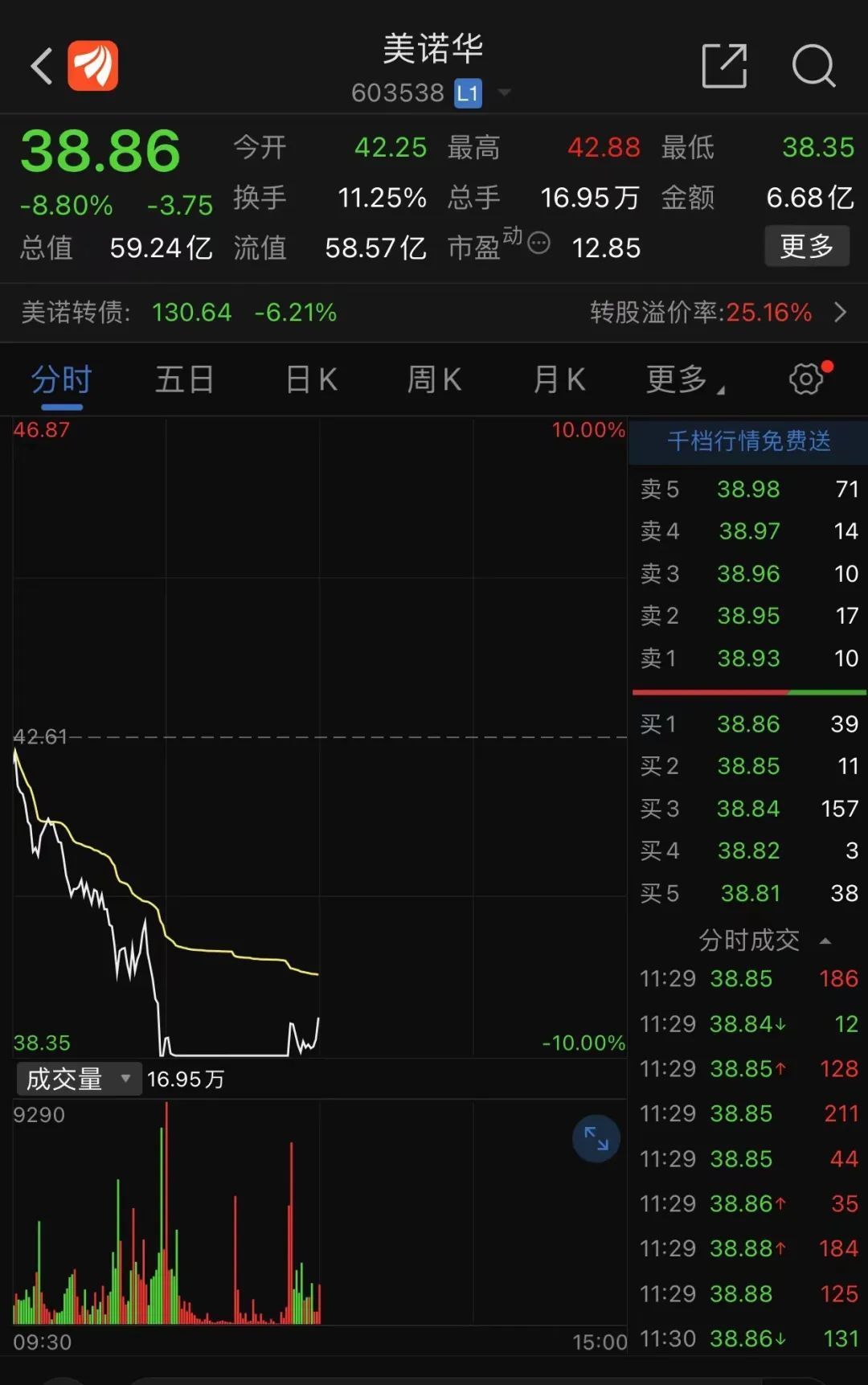Tap the 市盈 info smiley icon
Screen dimensions: 868x1385
pos(538,243)
